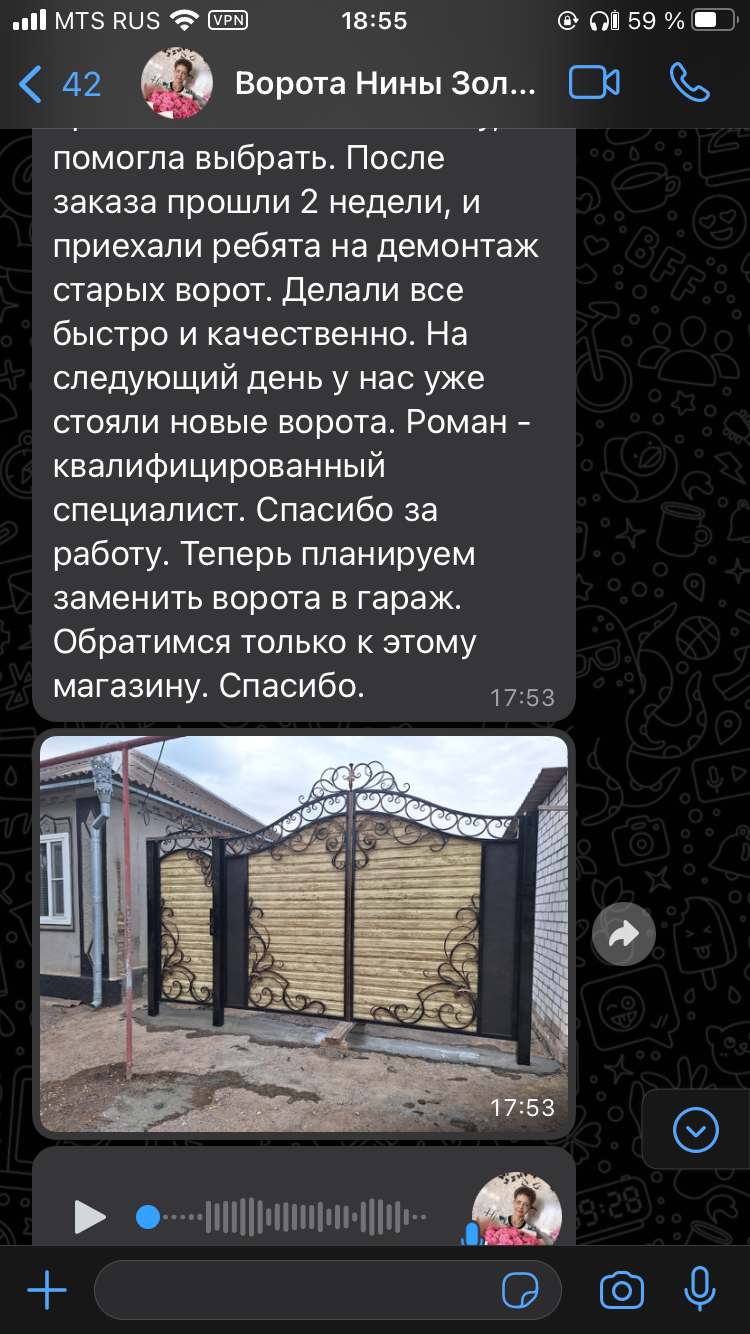750x1334 pixels.
Task: Open the attachment plus menu
Action: pos(46,1291)
